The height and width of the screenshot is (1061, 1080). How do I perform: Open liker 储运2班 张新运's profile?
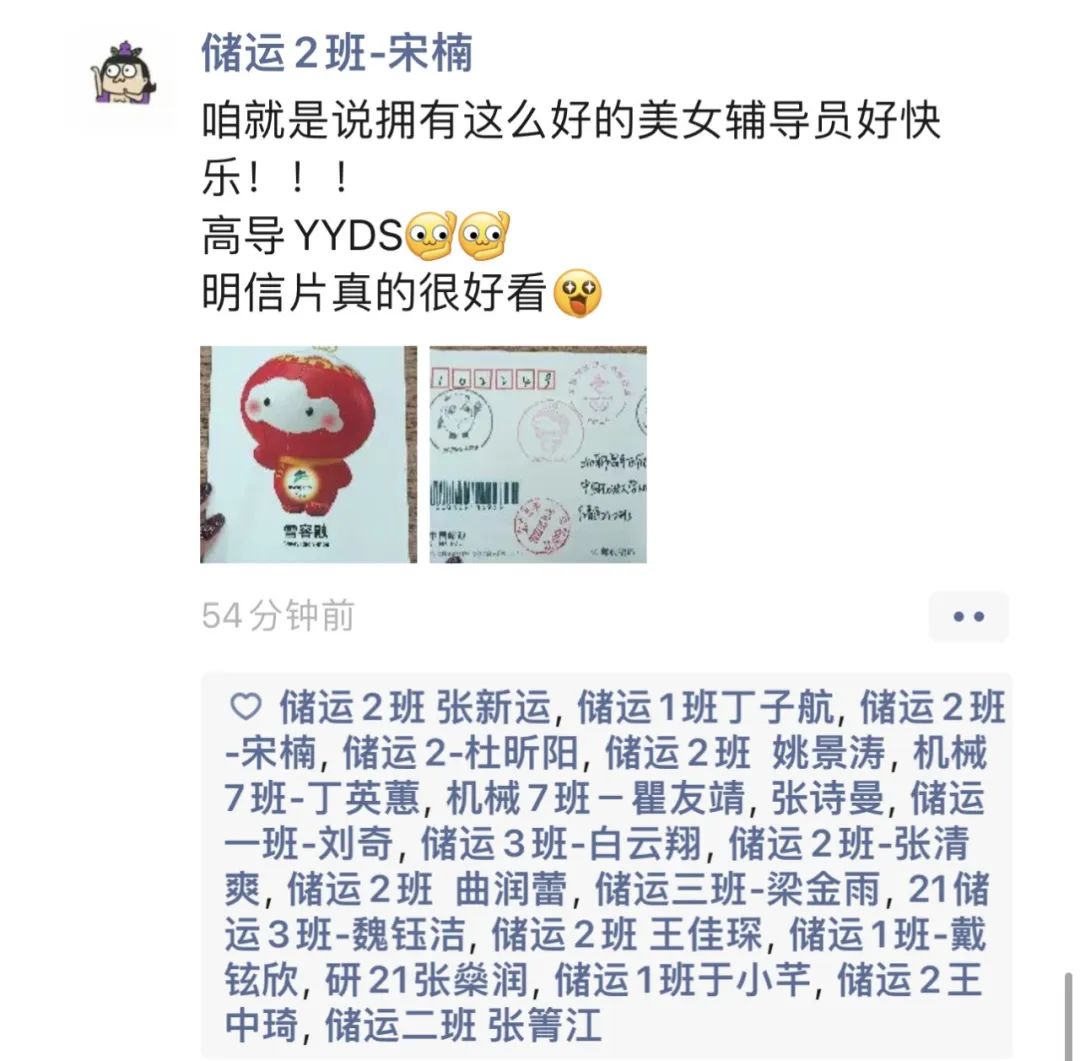[414, 709]
